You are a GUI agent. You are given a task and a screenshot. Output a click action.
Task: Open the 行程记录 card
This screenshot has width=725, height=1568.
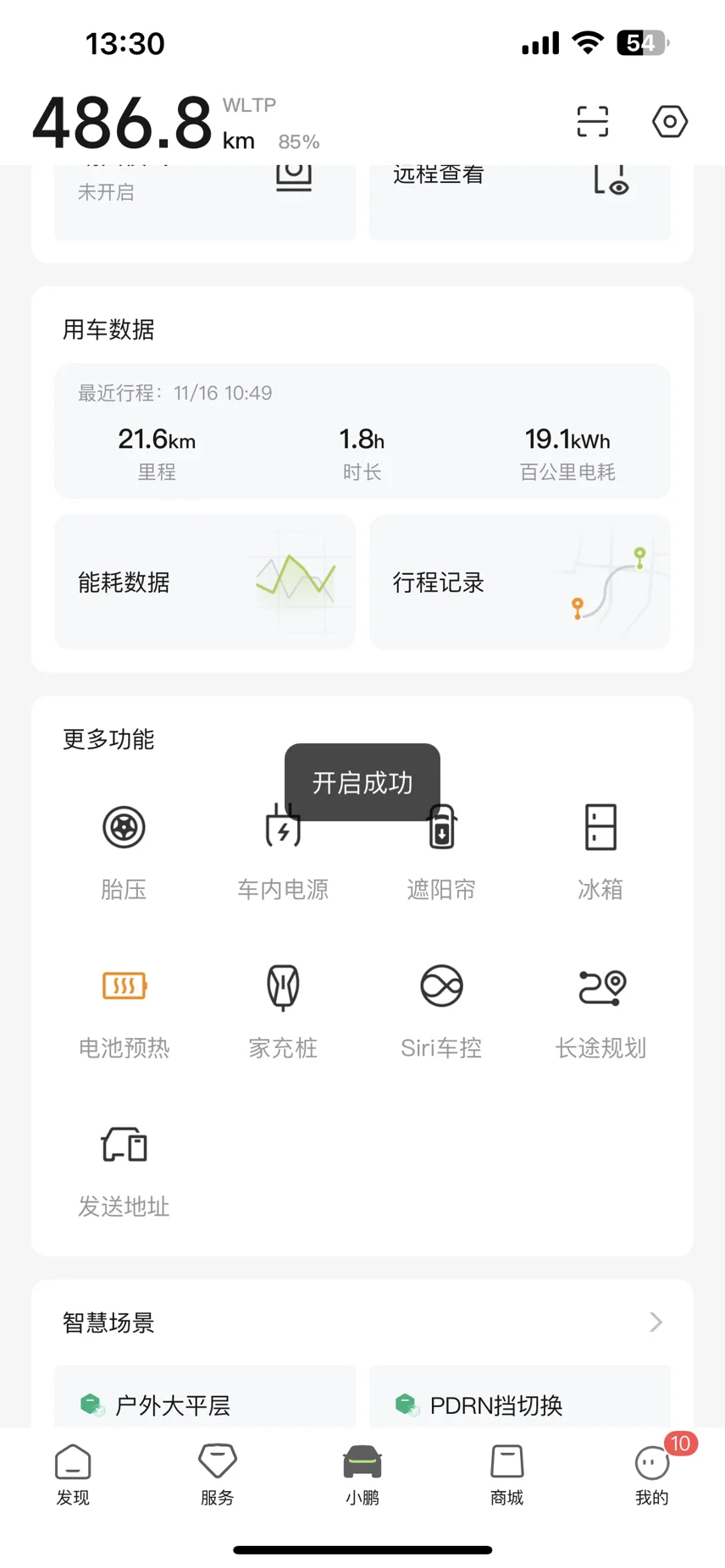(x=520, y=582)
